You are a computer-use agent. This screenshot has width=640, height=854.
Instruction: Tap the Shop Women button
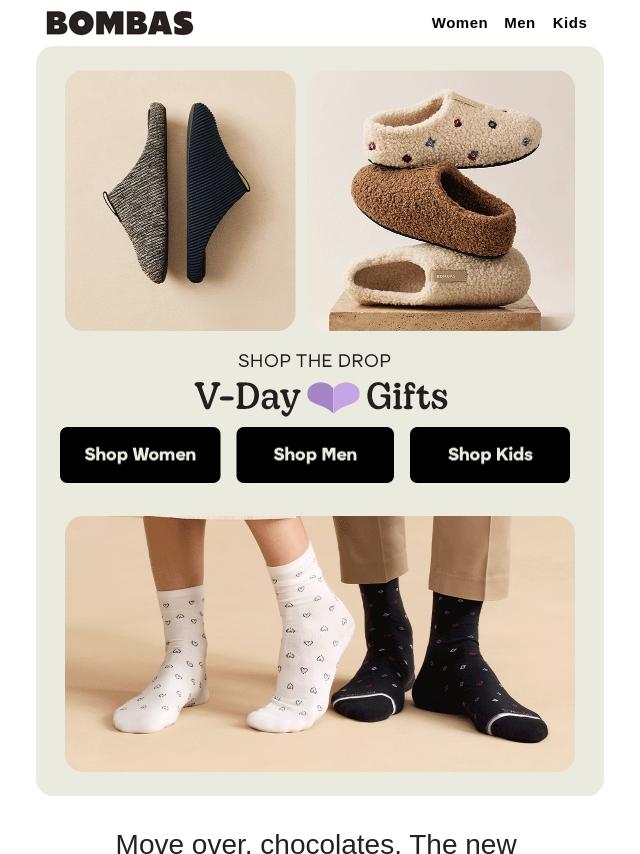(x=140, y=455)
